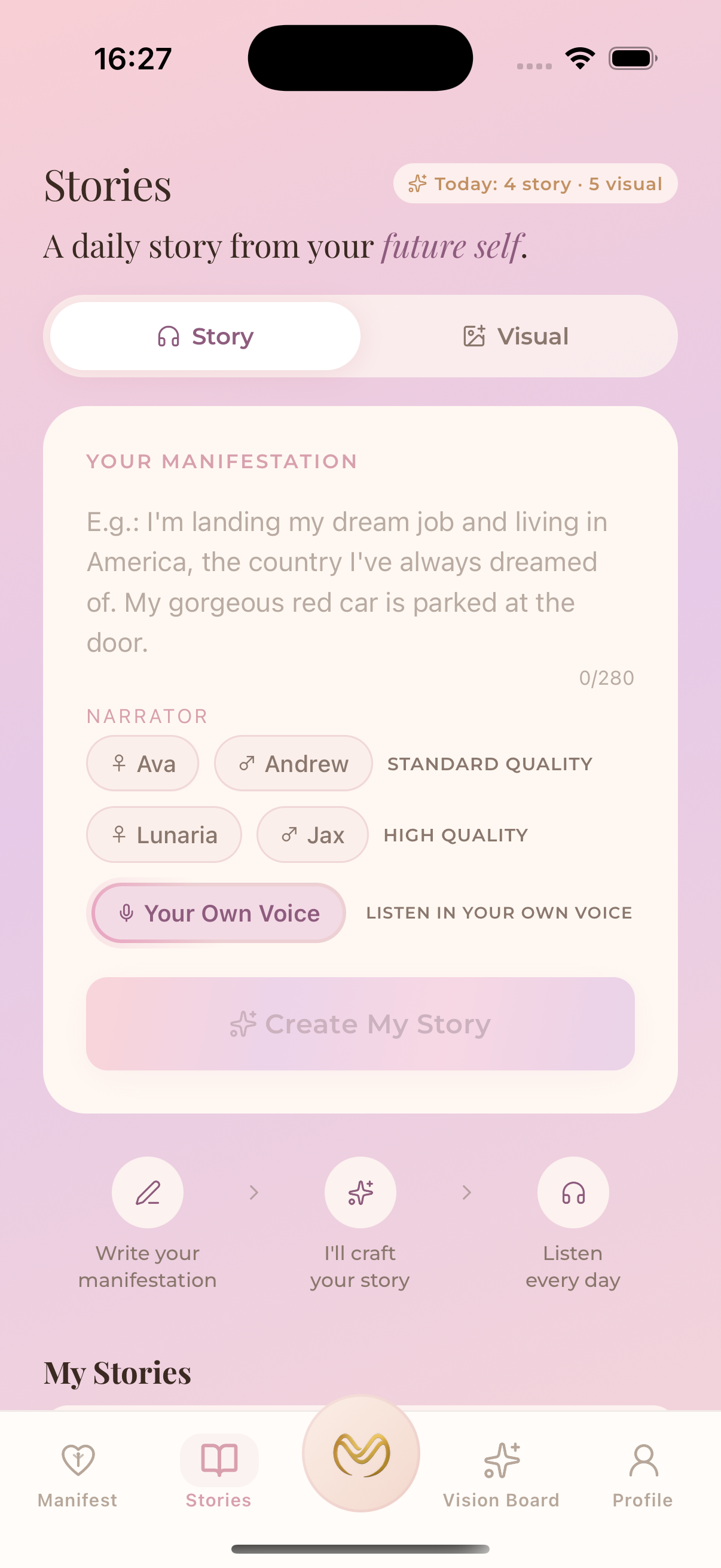Select the Story tab
721x1568 pixels.
(x=206, y=336)
